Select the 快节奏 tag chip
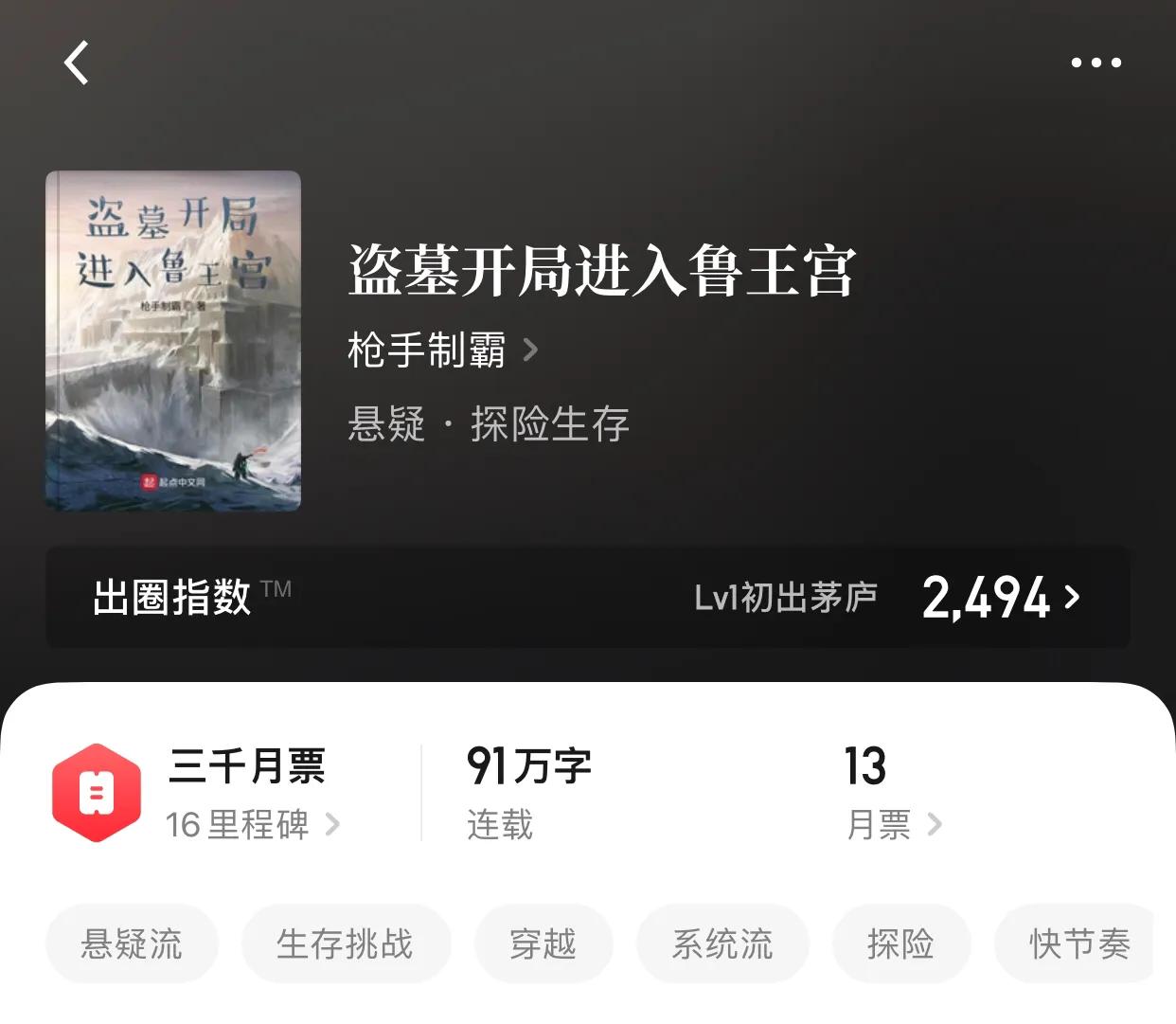 [x=1078, y=943]
